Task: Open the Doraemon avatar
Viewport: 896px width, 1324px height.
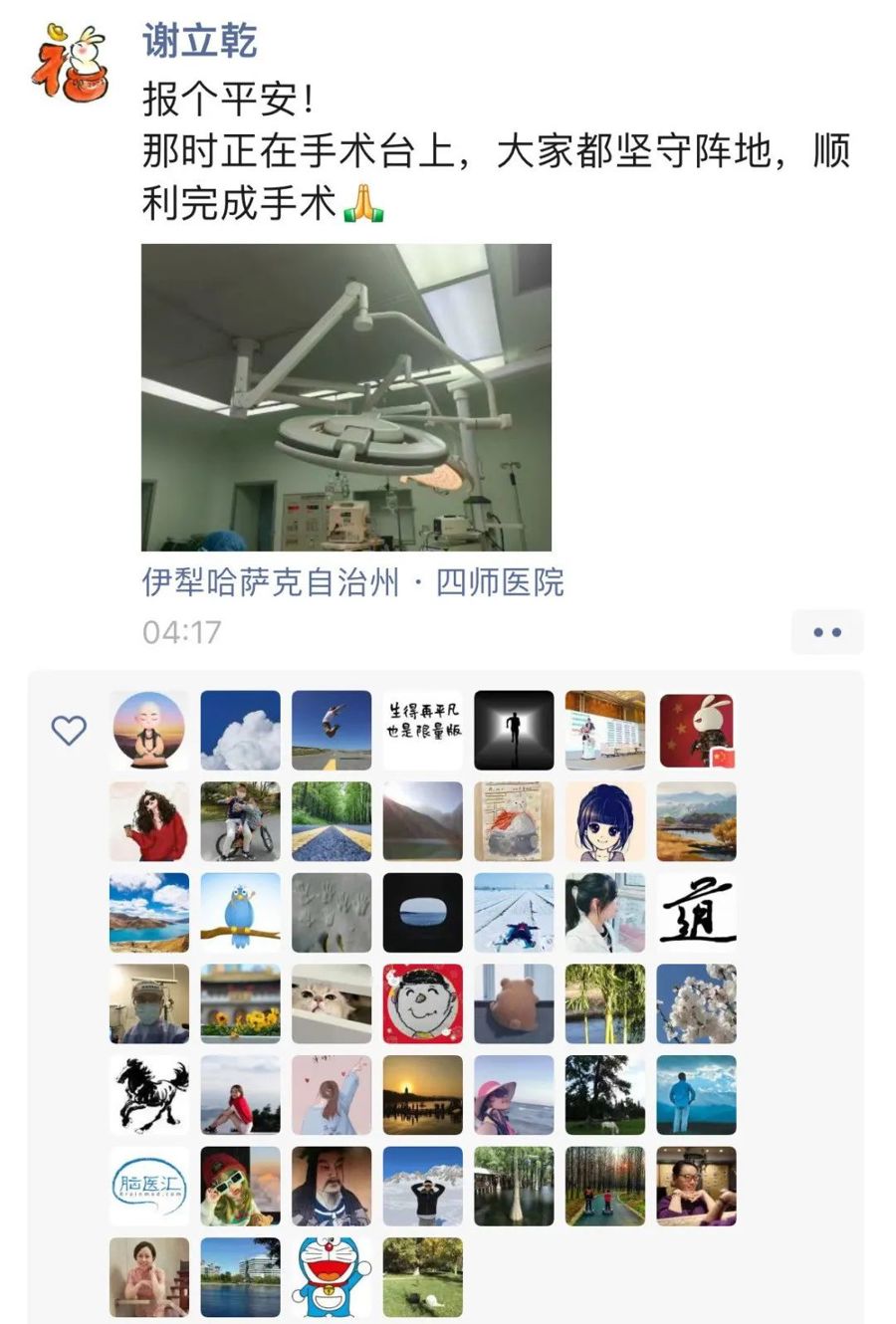Action: [x=332, y=1277]
